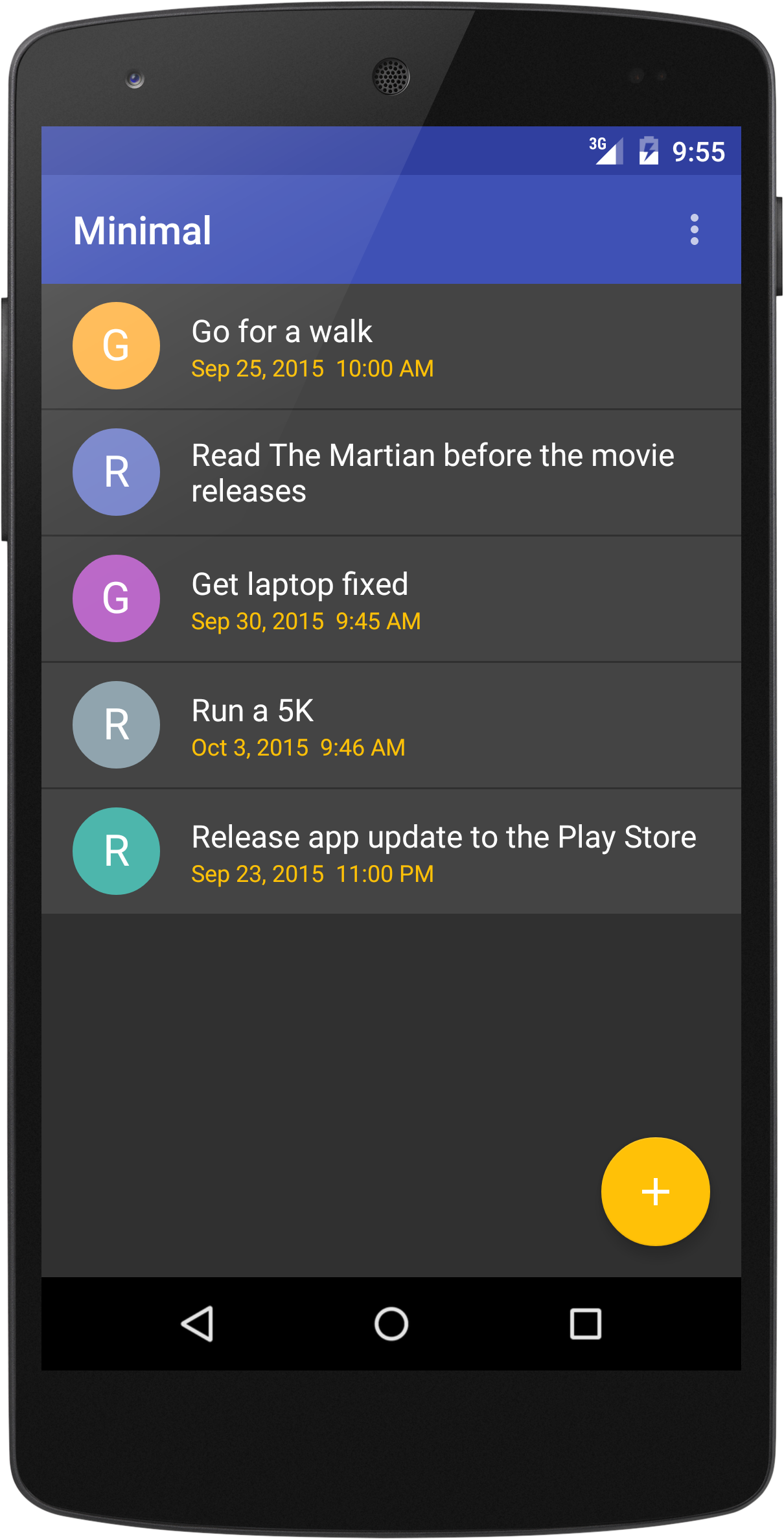Open recent apps from navigation bar
Screen dimensions: 784x1539
(586, 1323)
